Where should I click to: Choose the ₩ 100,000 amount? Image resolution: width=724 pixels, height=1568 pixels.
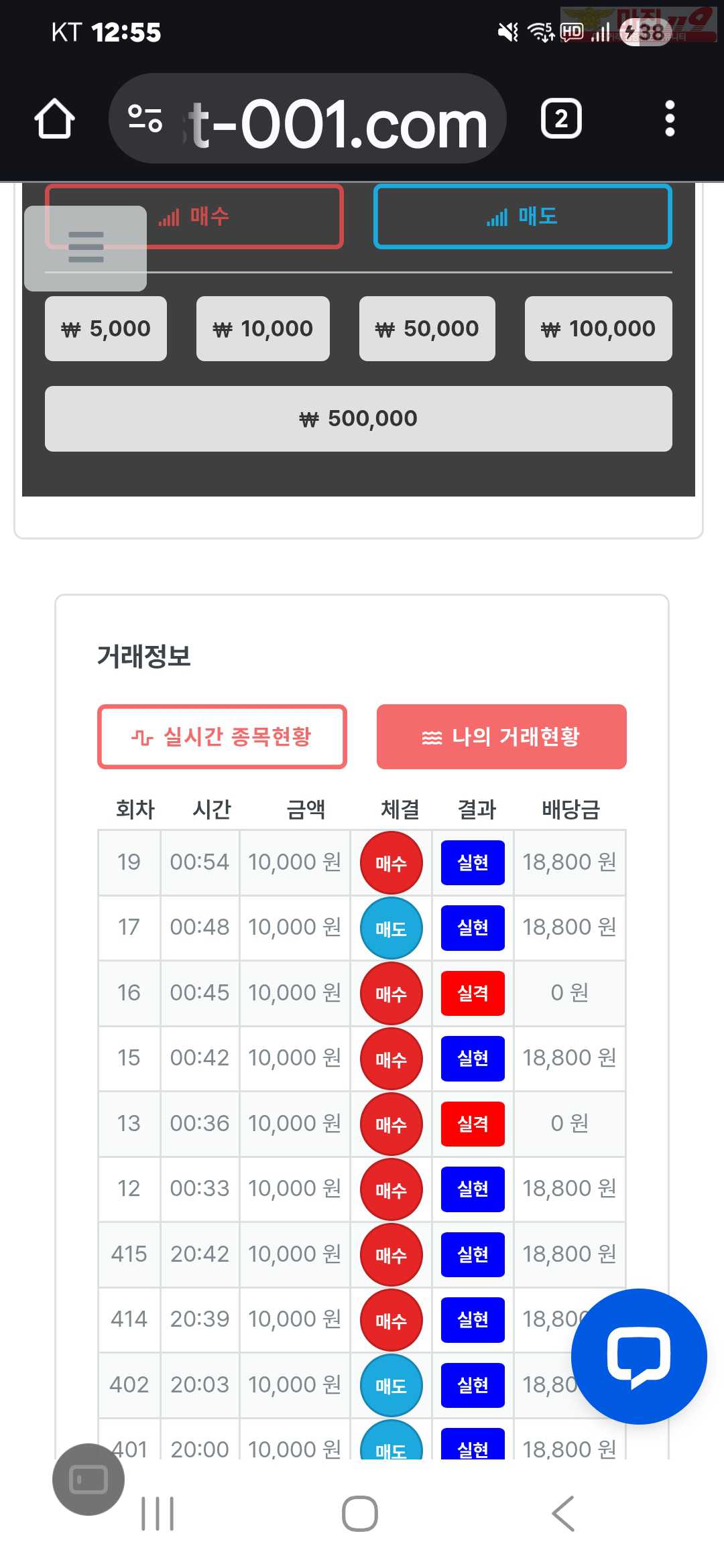coord(598,329)
